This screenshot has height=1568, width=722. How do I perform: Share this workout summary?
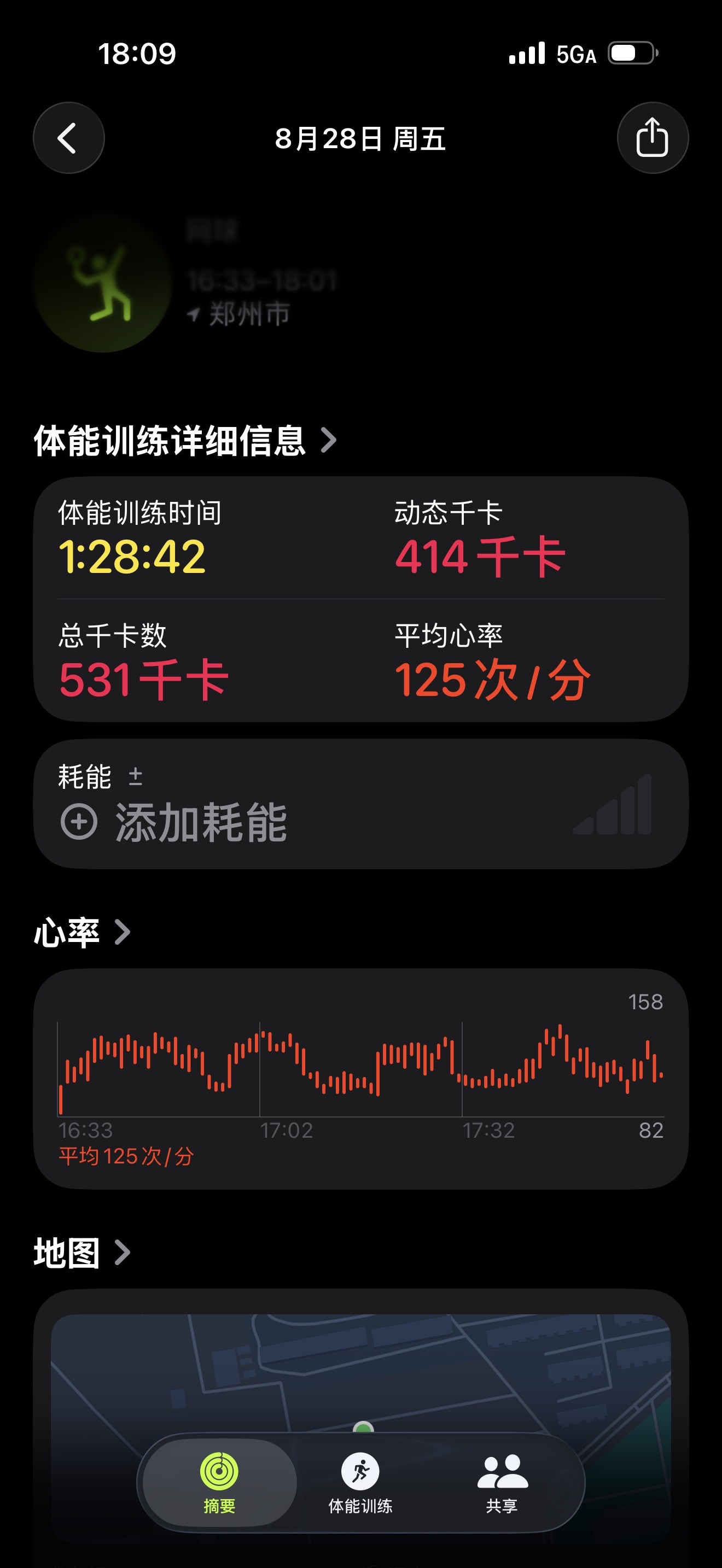(x=653, y=138)
